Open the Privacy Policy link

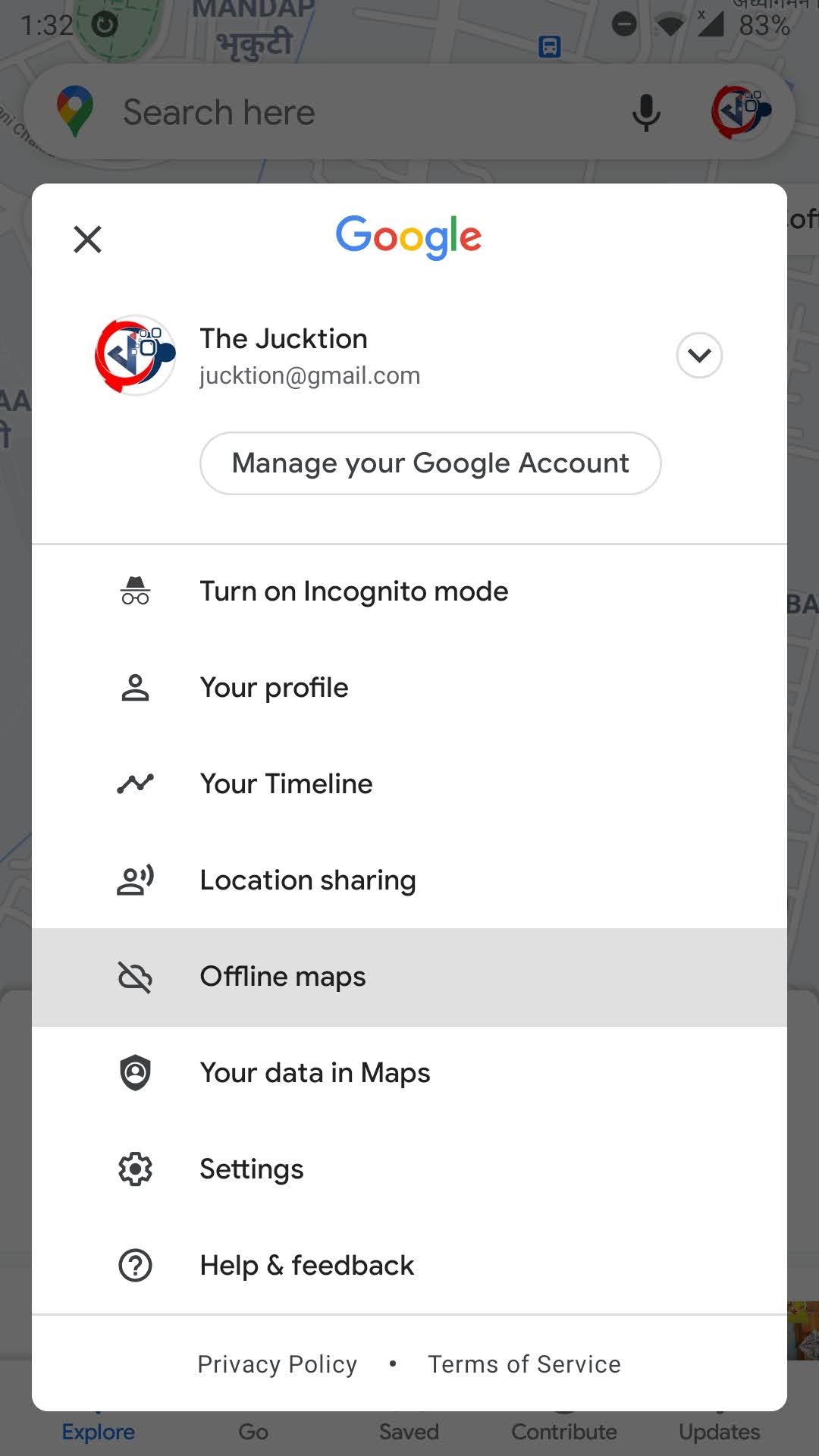pyautogui.click(x=277, y=1364)
